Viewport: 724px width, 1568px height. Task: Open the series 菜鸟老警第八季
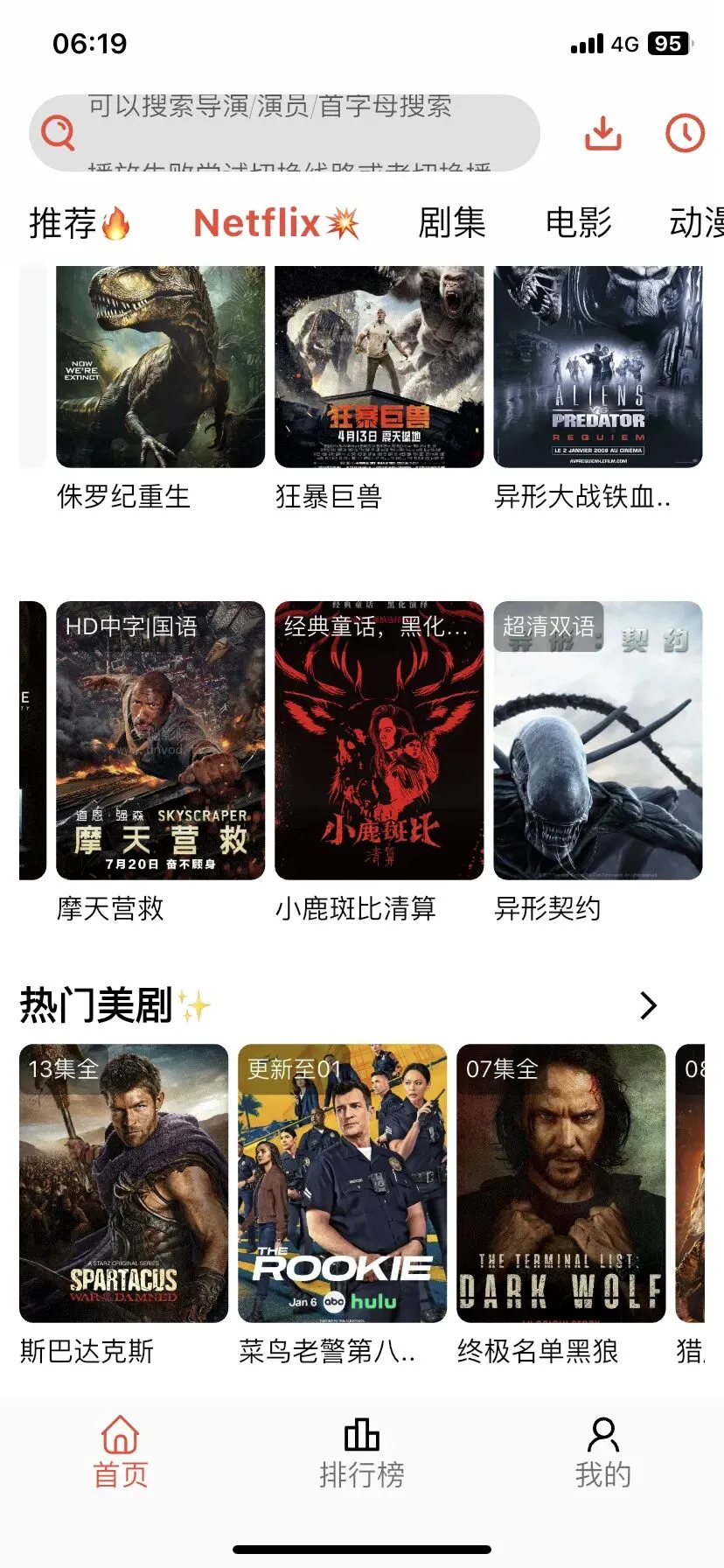click(x=342, y=1183)
